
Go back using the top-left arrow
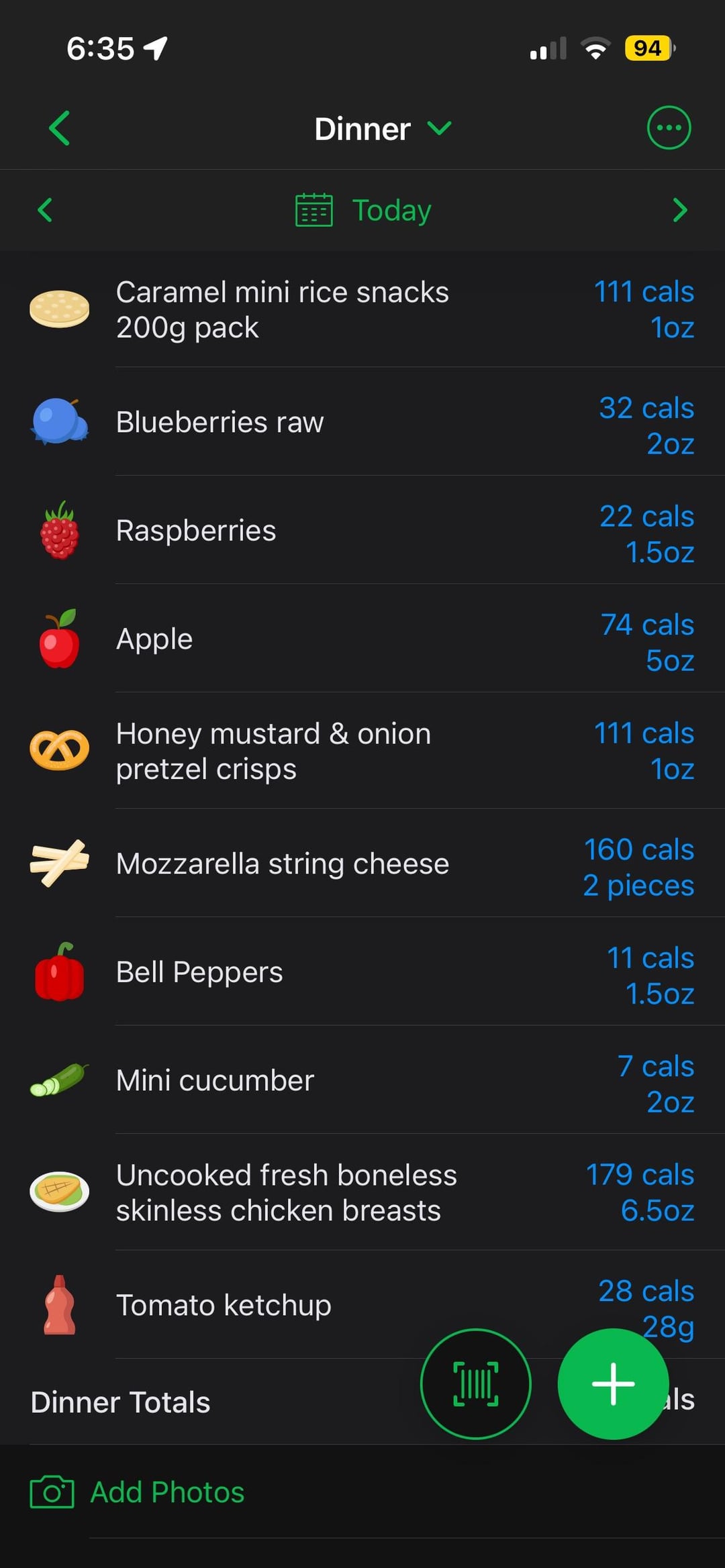coord(59,128)
